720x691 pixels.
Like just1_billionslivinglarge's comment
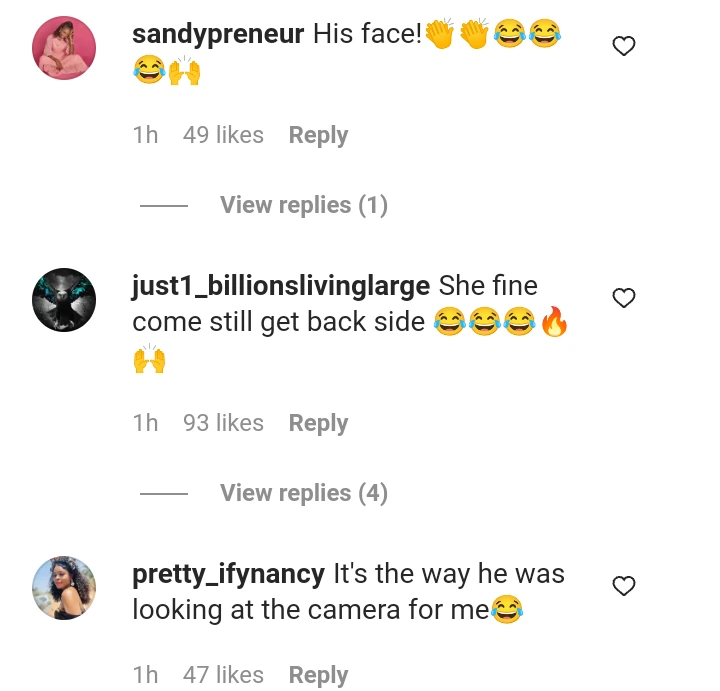tap(624, 298)
